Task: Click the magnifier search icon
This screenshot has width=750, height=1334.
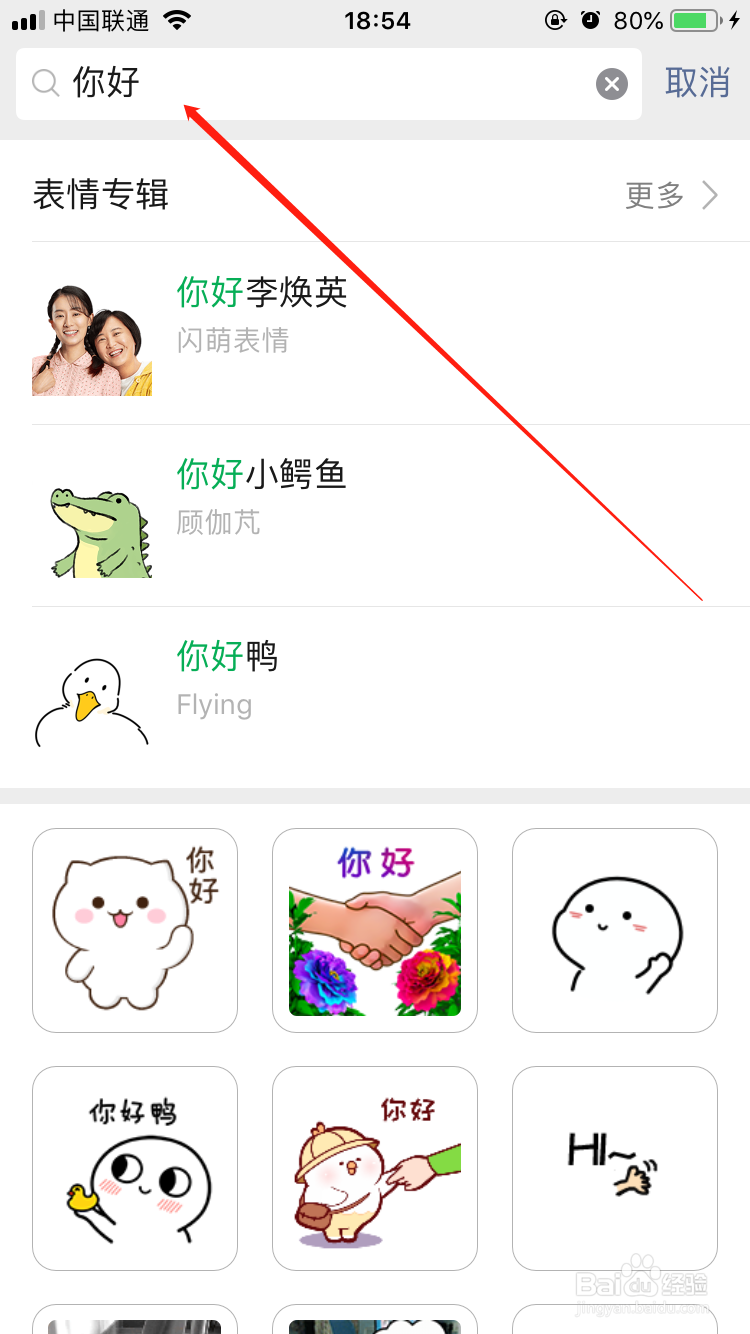Action: [45, 84]
